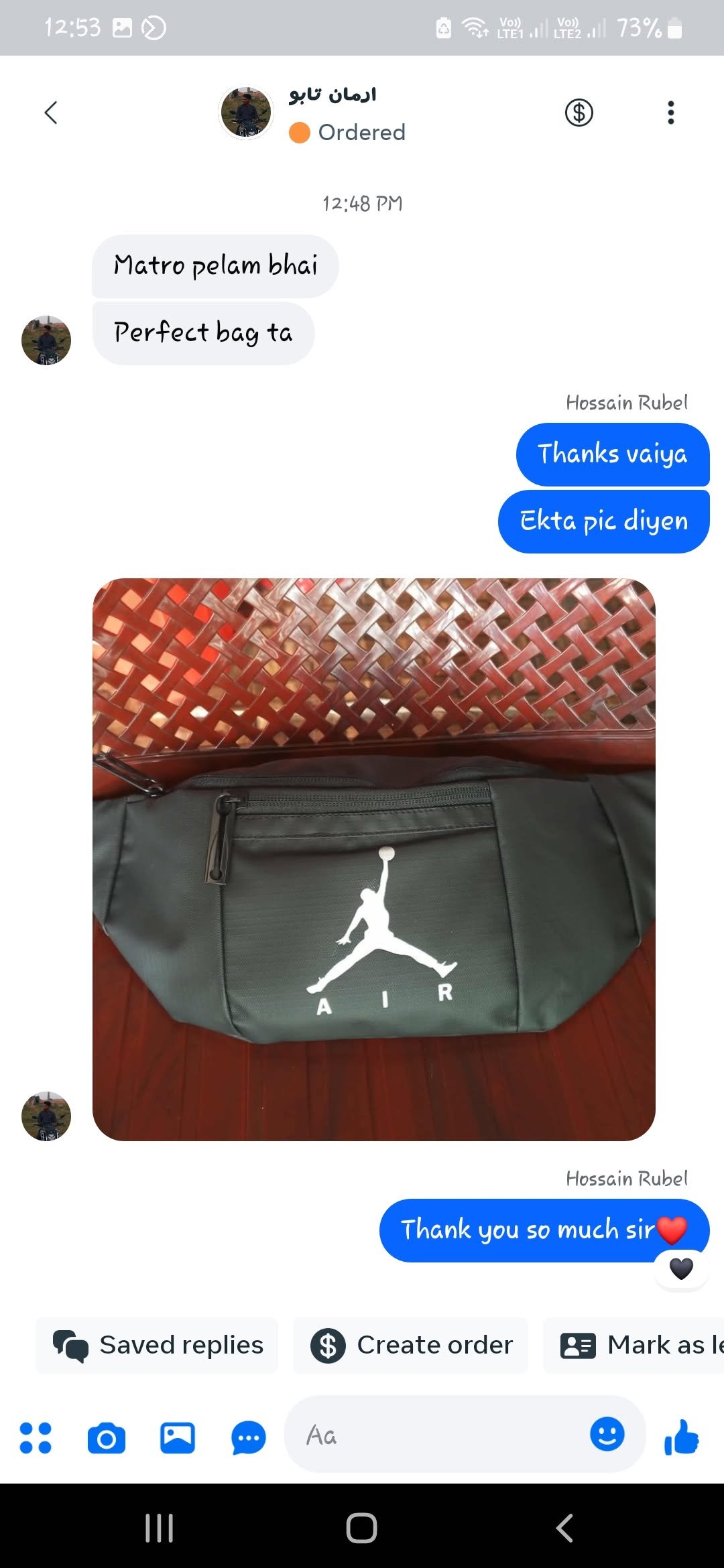Select the Mark as lead chip

pyautogui.click(x=634, y=1346)
